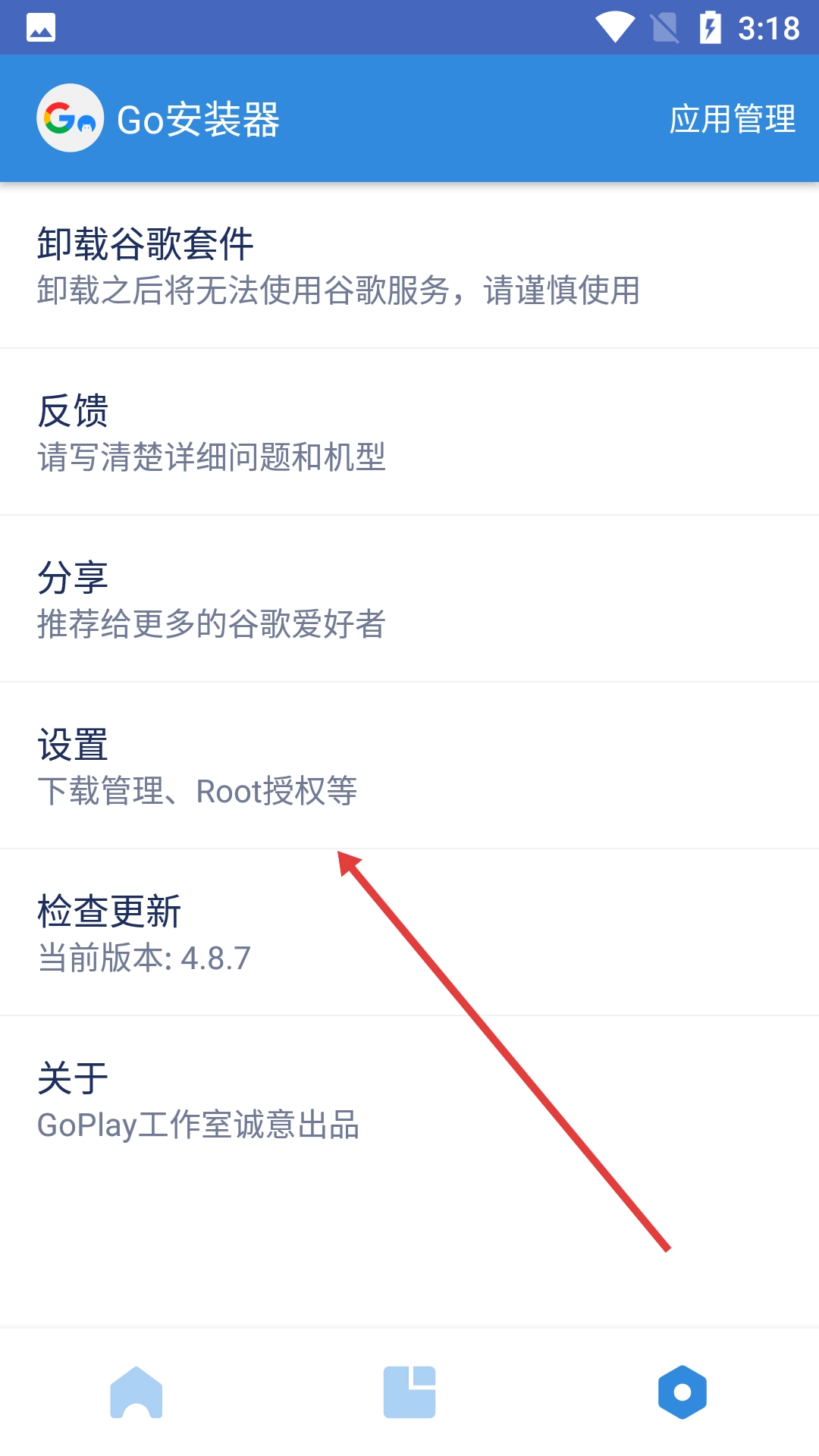This screenshot has width=819, height=1456.
Task: Open the 关于 about page
Action: [409, 1100]
